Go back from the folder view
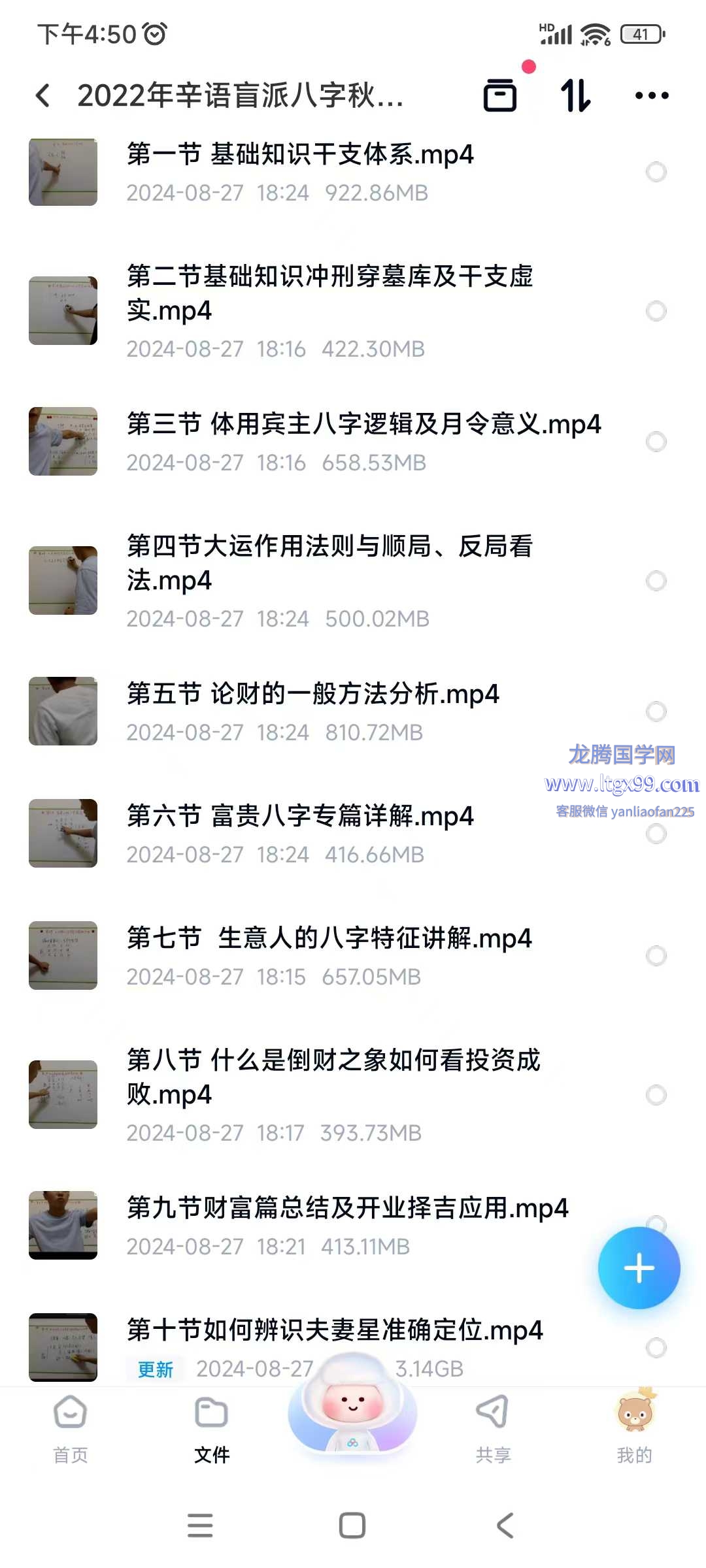 [43, 95]
